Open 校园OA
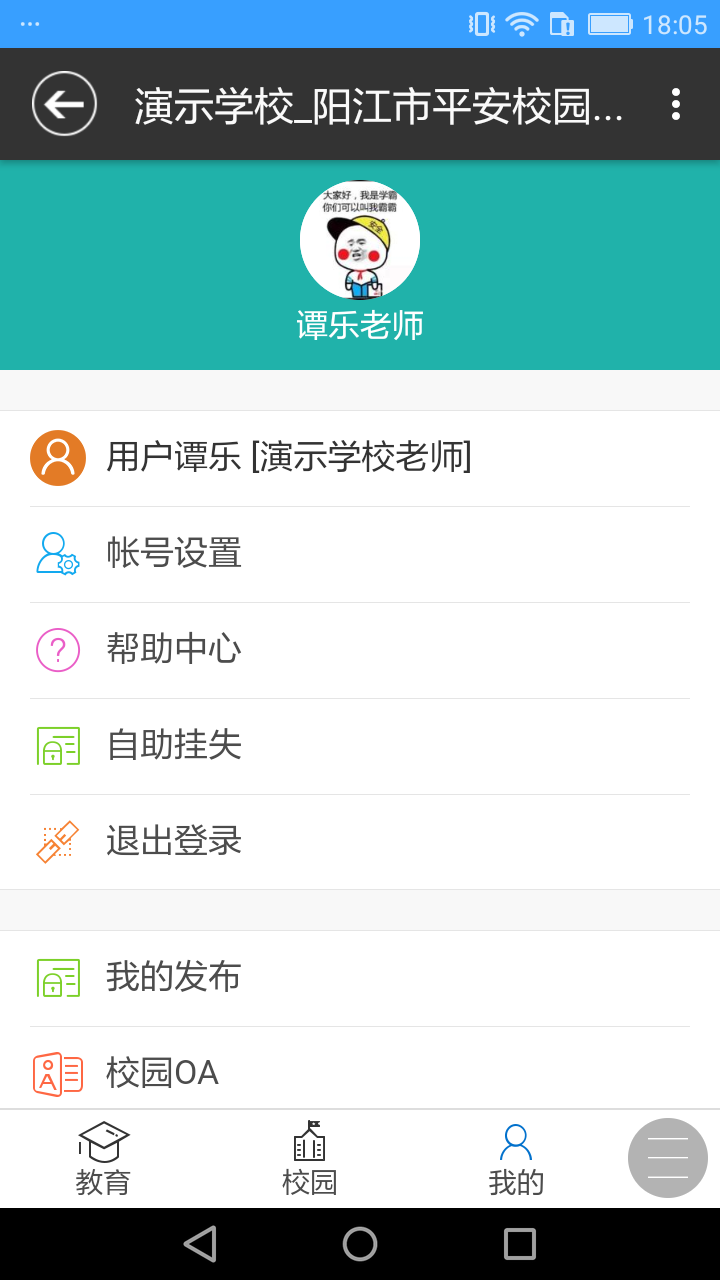The image size is (720, 1280). click(x=360, y=1073)
